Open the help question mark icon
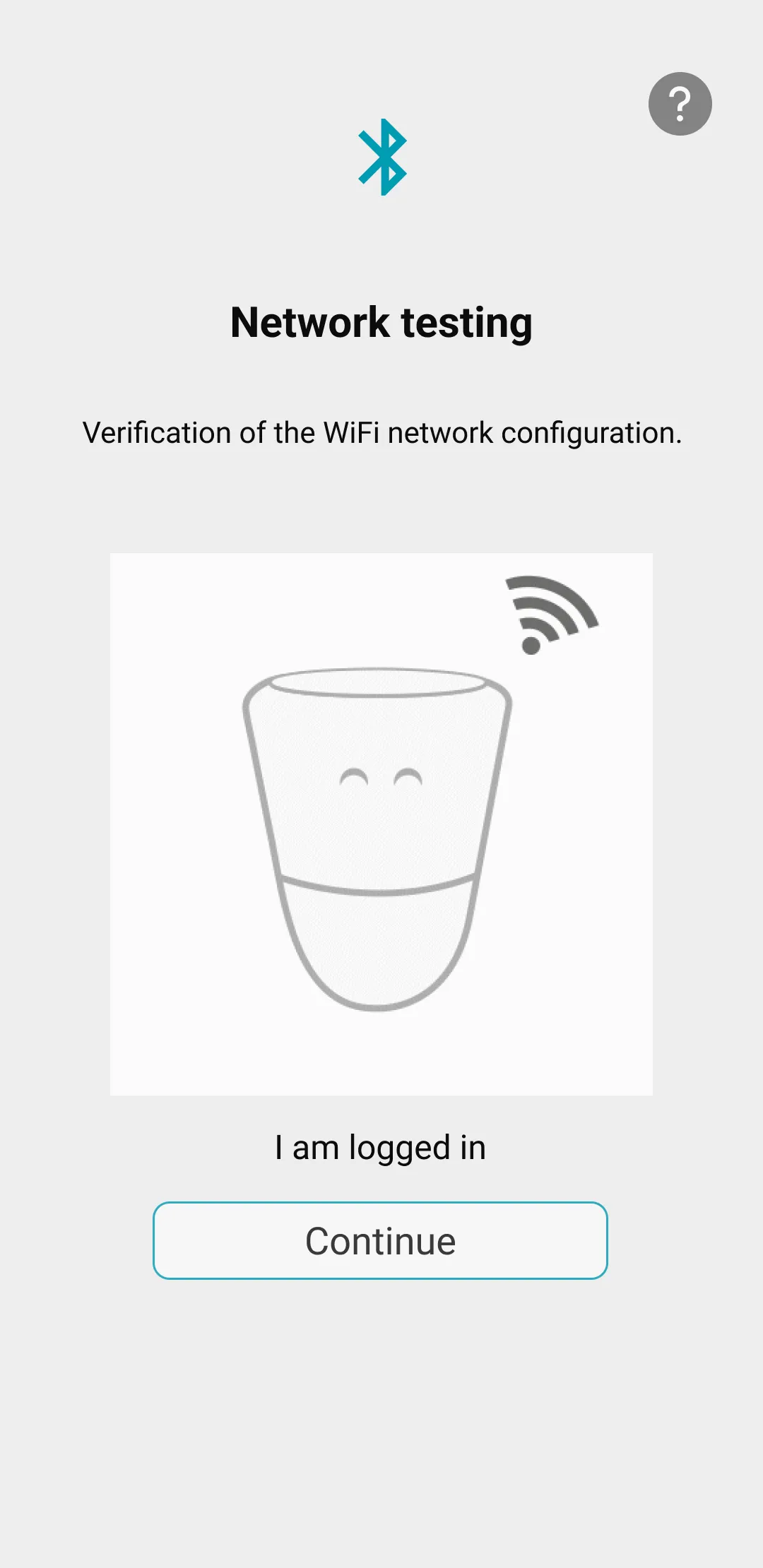The width and height of the screenshot is (763, 1568). [680, 104]
